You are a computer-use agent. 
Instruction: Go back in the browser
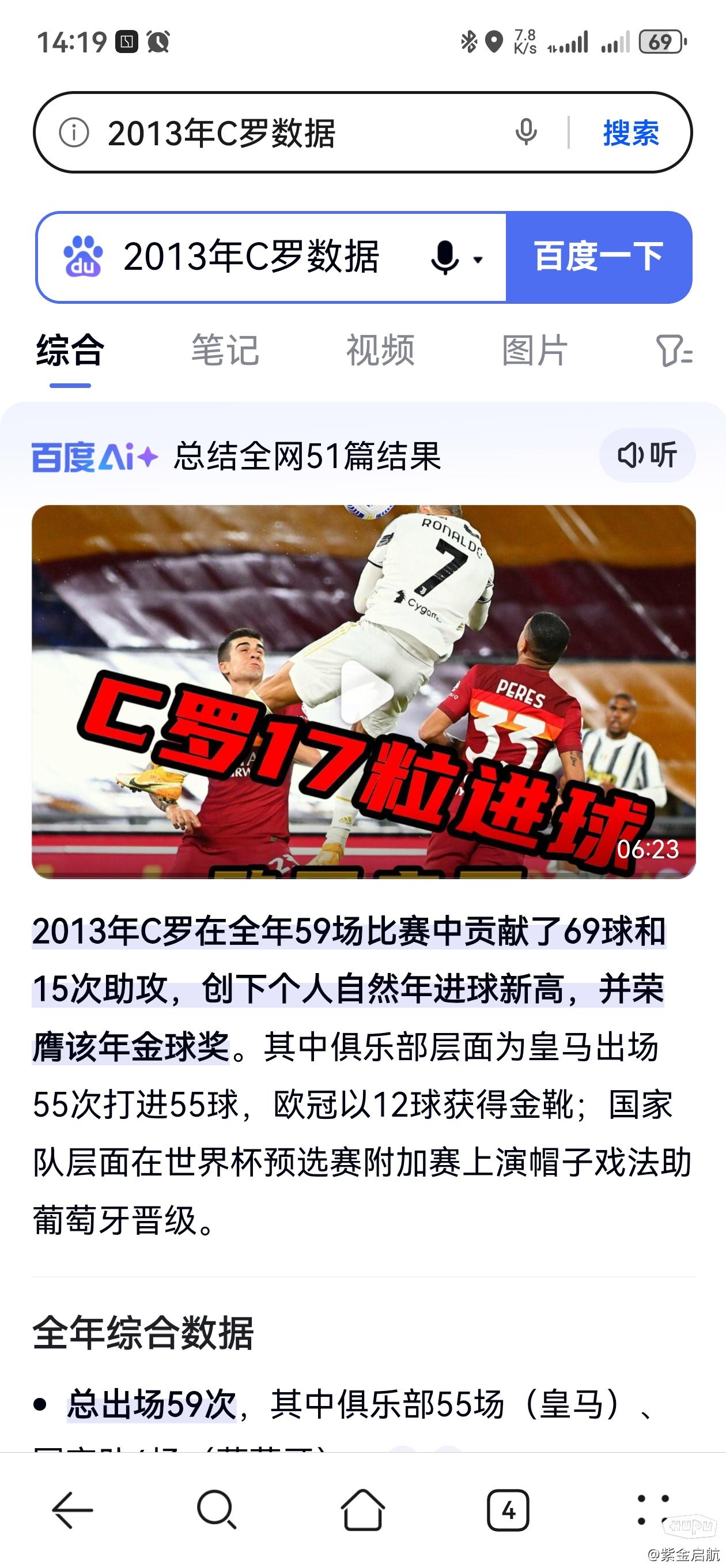pos(73,1510)
